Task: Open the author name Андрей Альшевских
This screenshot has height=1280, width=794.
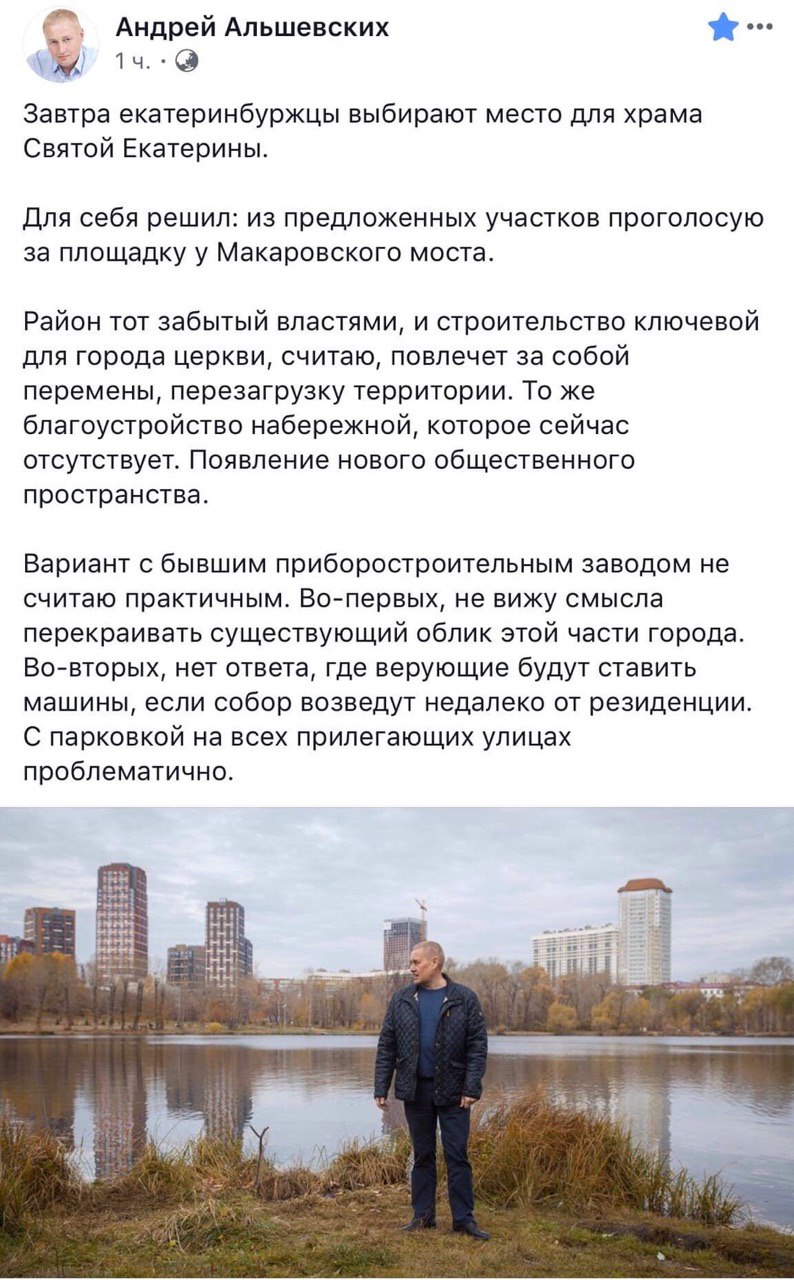Action: tap(252, 27)
